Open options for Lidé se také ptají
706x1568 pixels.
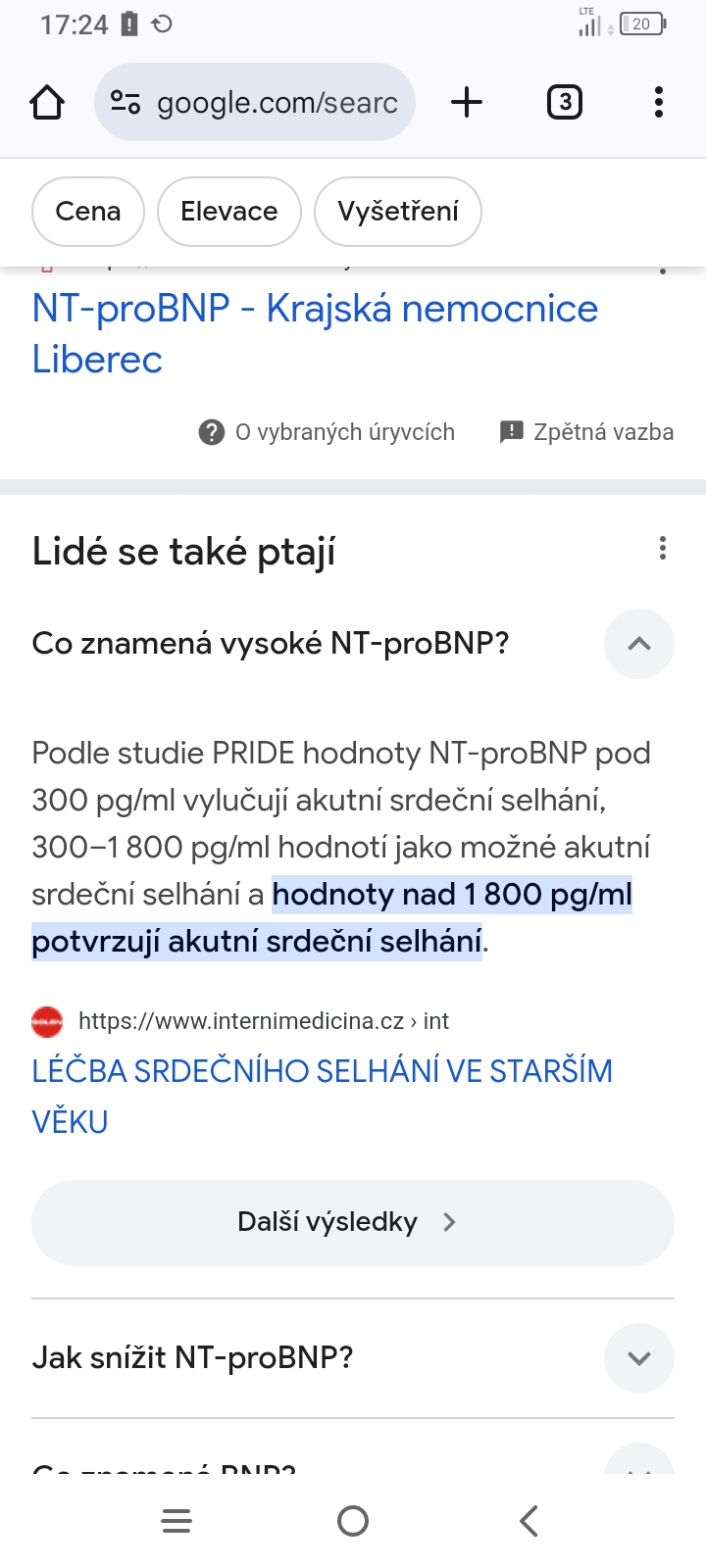click(663, 549)
